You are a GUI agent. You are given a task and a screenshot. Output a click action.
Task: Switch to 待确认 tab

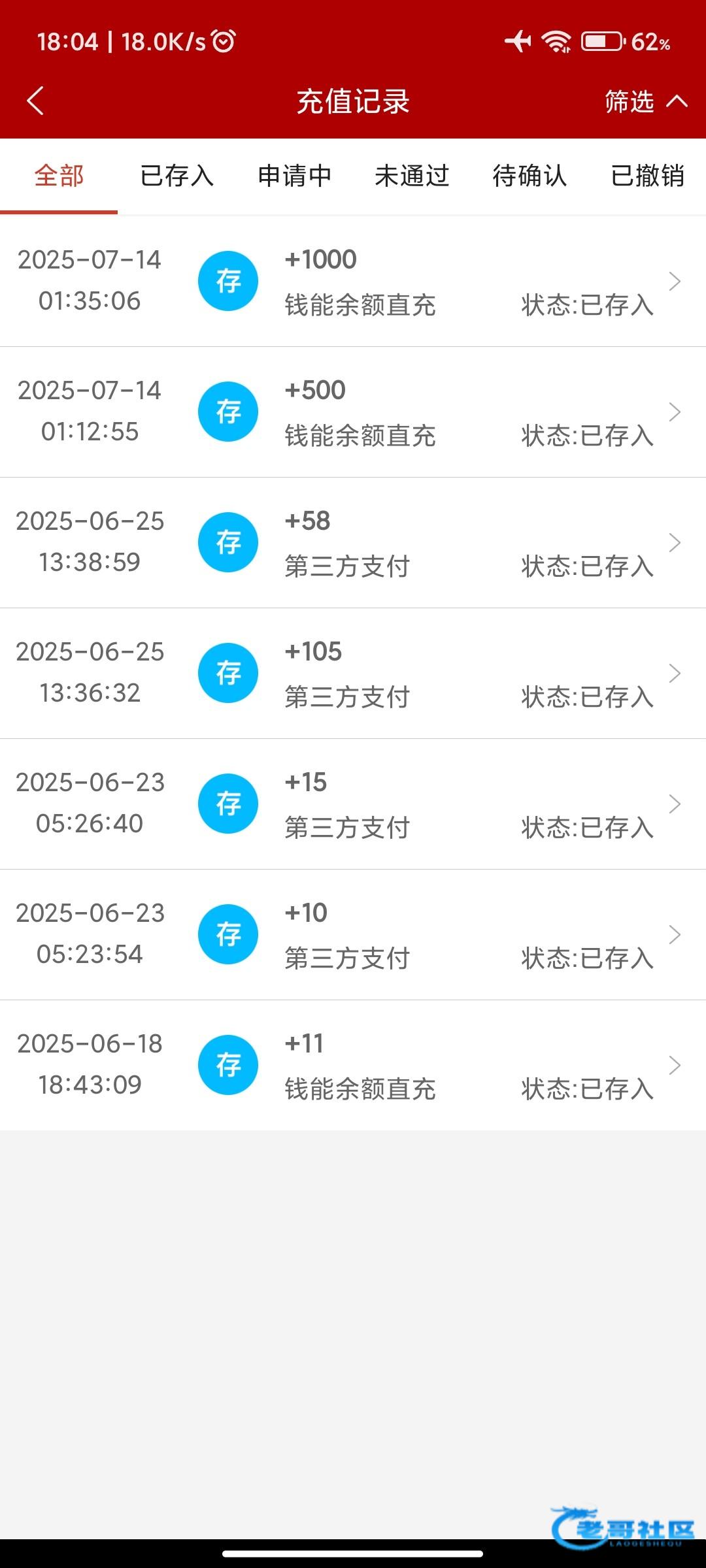[529, 176]
